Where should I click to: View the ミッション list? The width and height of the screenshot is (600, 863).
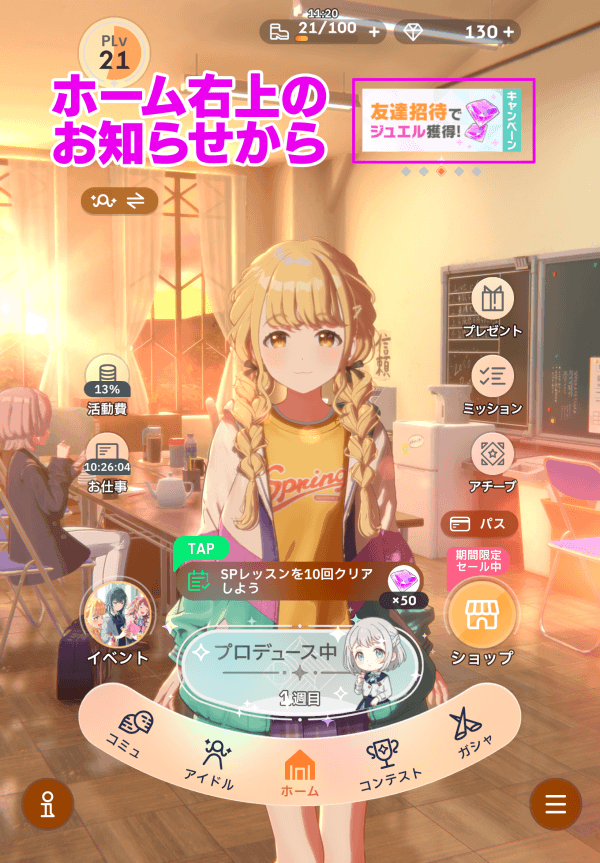point(492,383)
